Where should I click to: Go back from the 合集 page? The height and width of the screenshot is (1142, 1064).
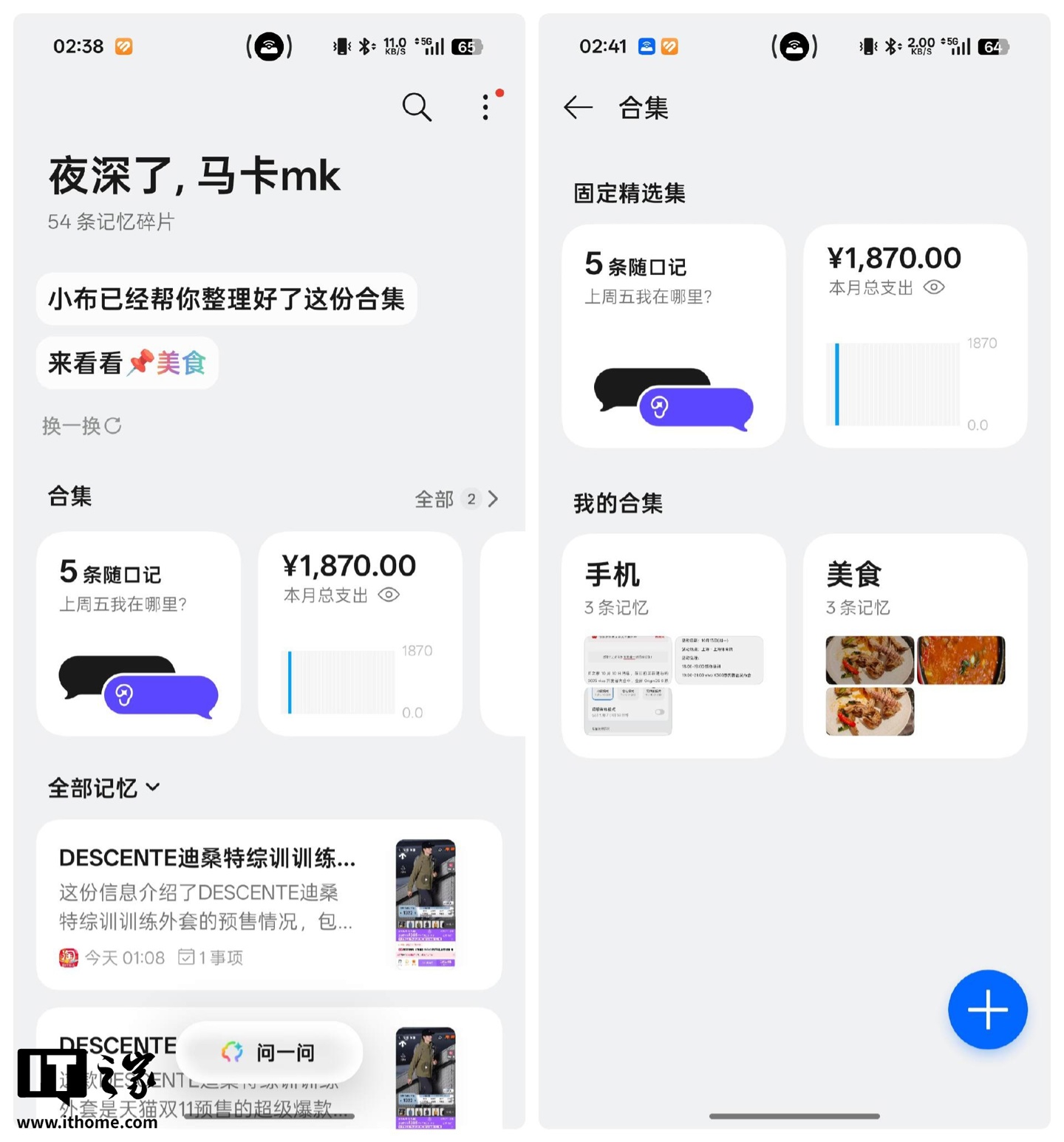[578, 108]
